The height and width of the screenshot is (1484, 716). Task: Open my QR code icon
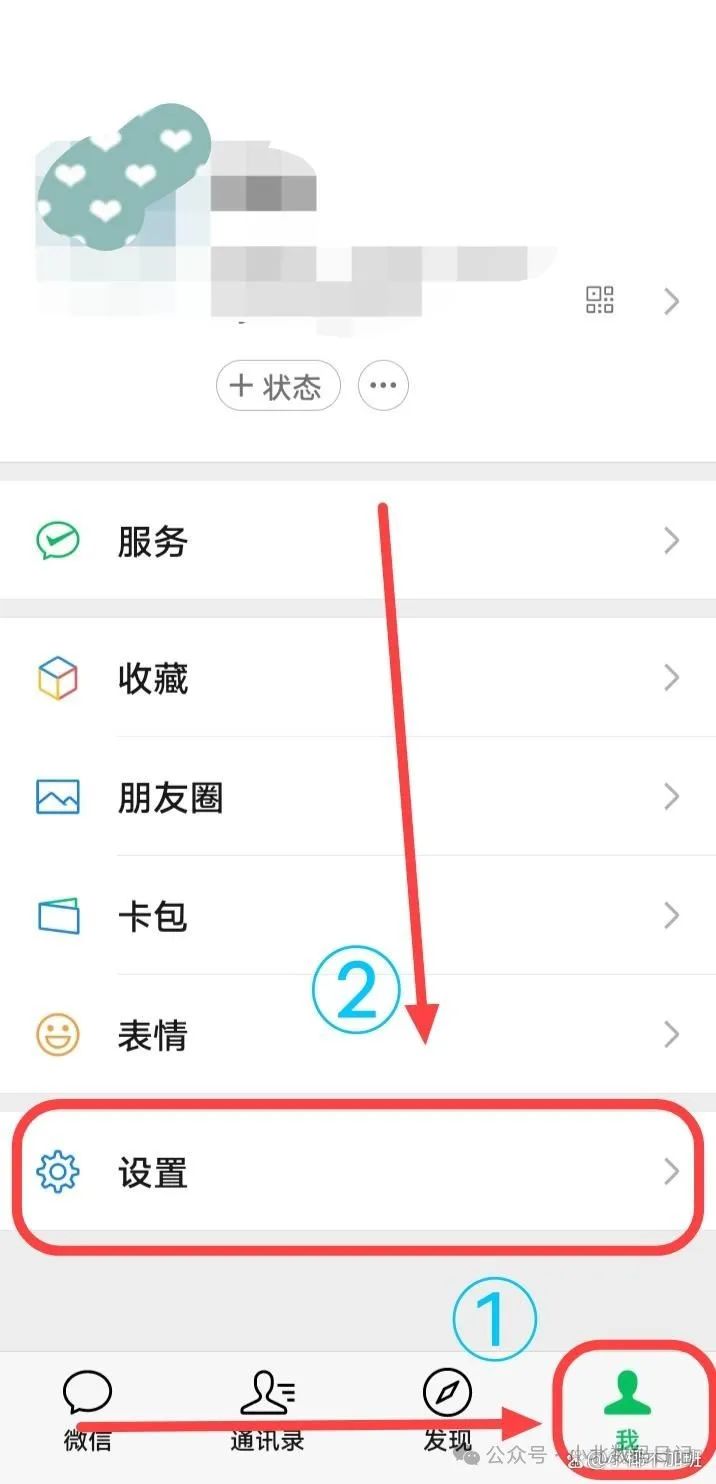point(599,299)
